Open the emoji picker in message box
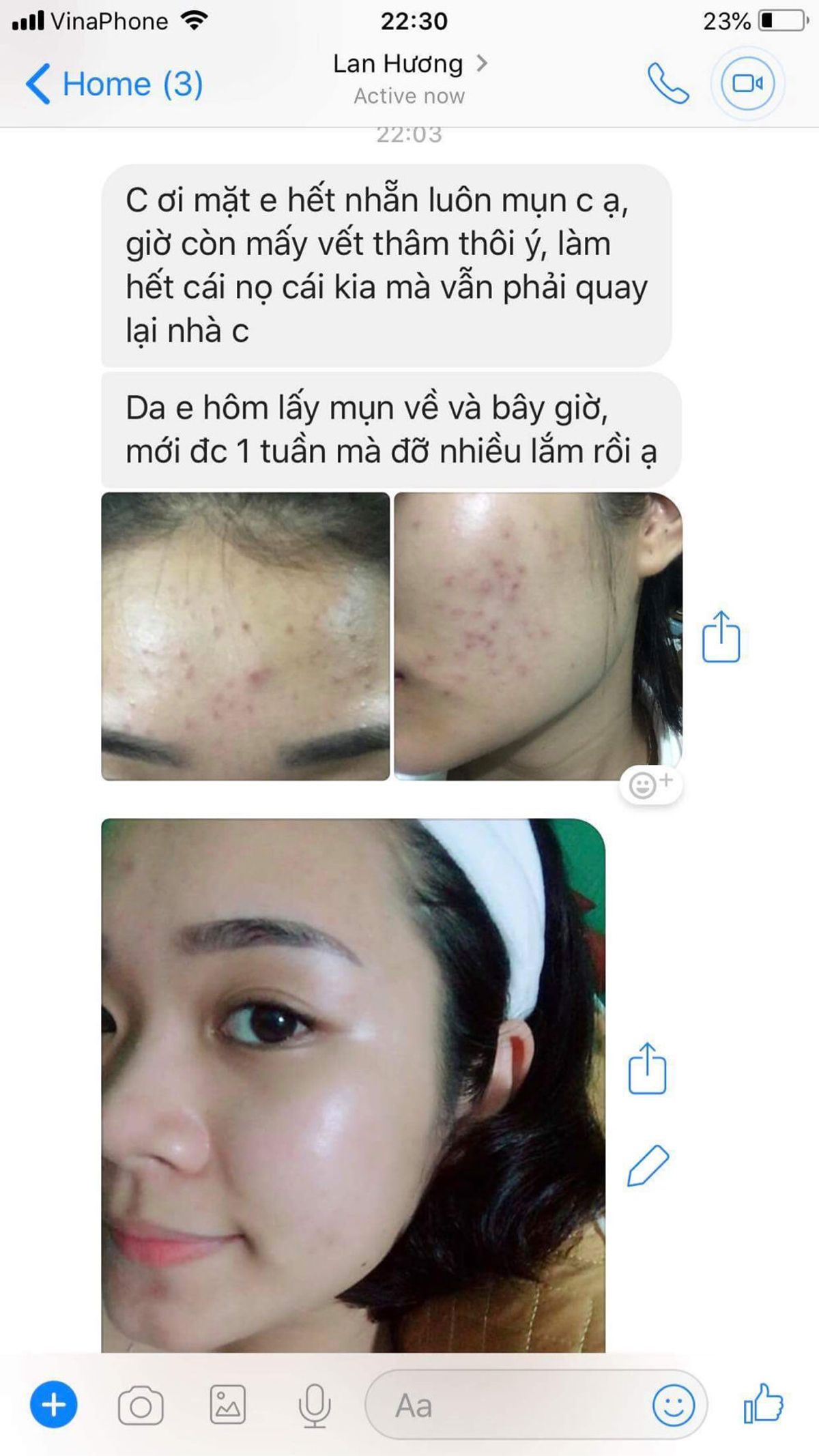The width and height of the screenshot is (819, 1456). pyautogui.click(x=673, y=1405)
